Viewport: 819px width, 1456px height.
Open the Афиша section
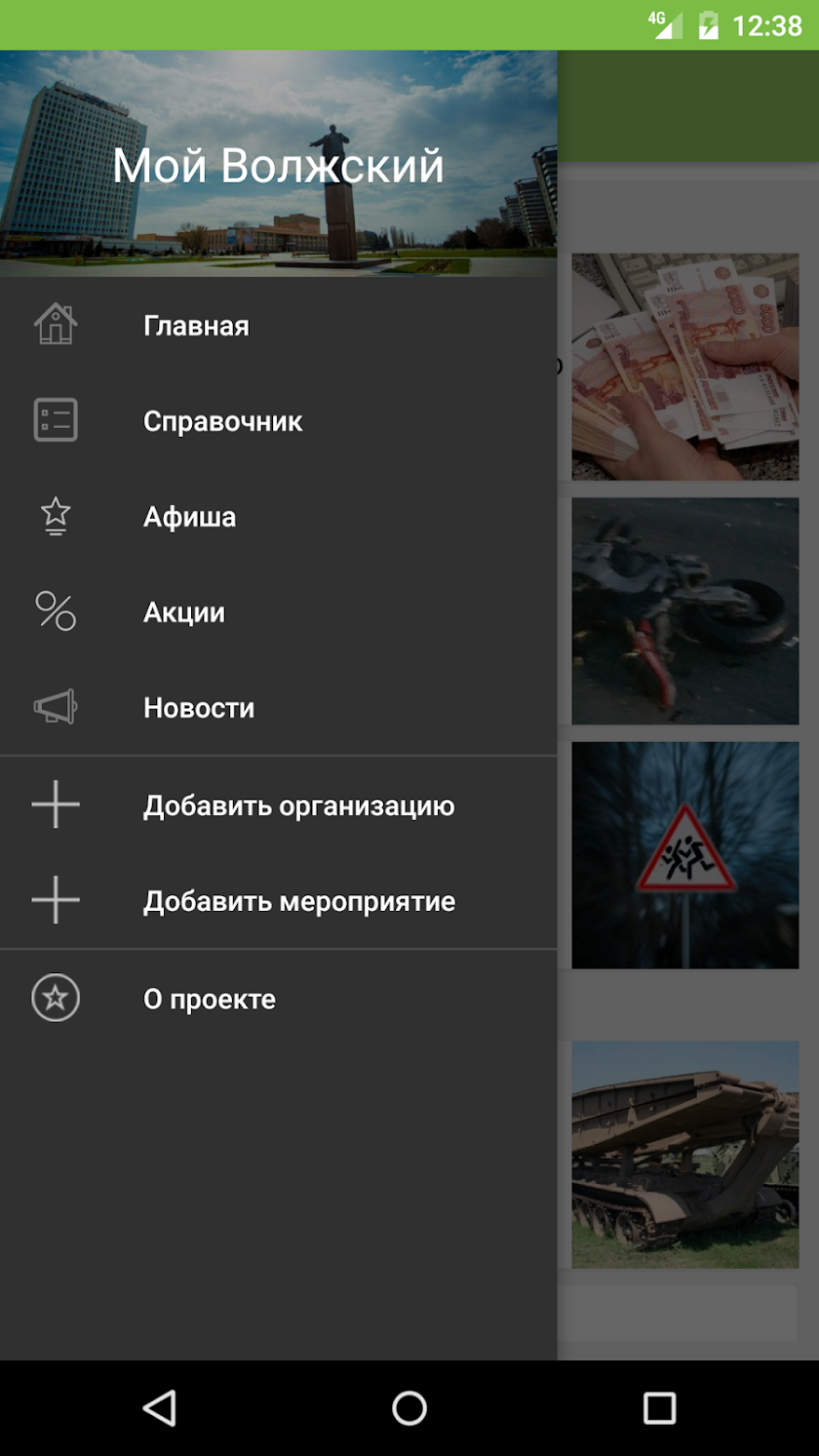189,517
